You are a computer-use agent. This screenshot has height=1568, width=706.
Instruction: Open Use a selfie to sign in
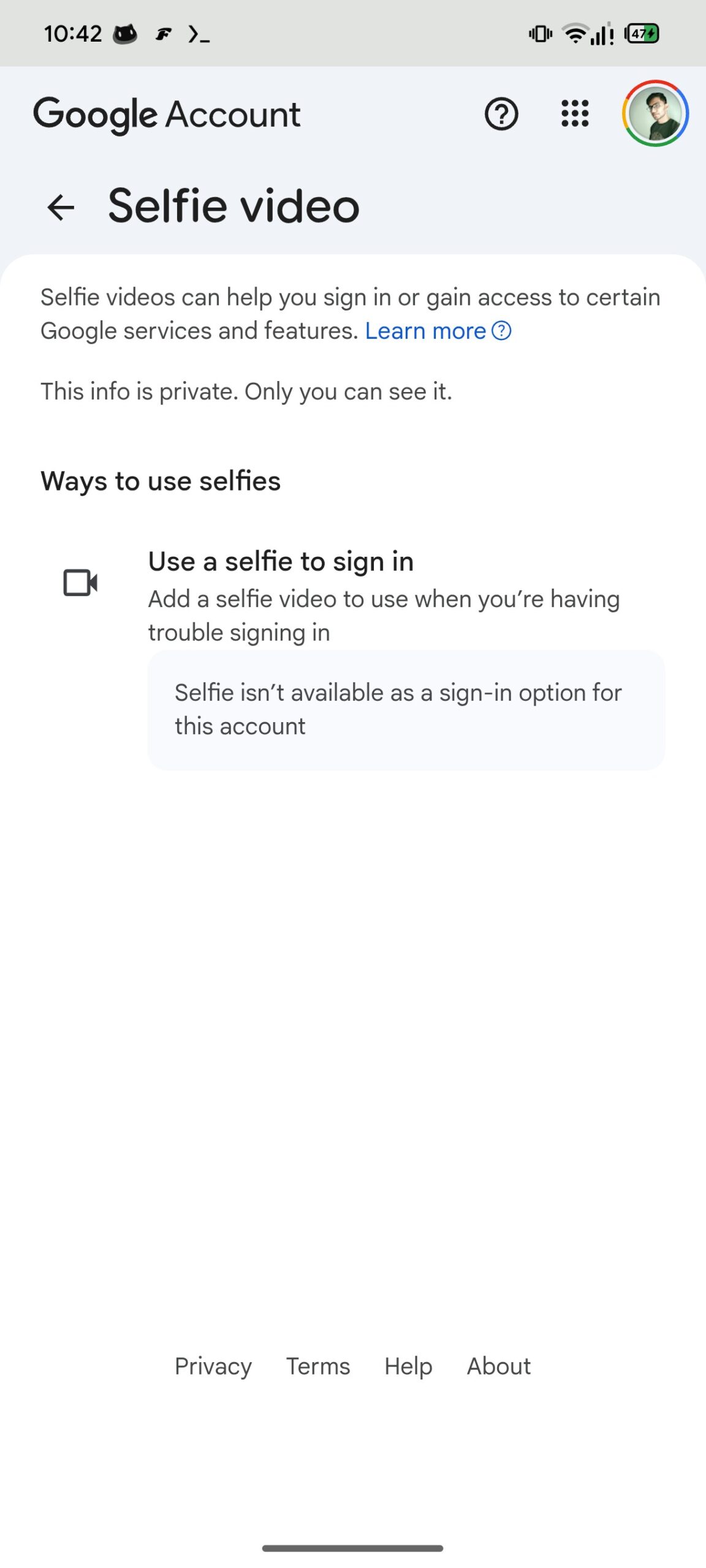click(281, 562)
